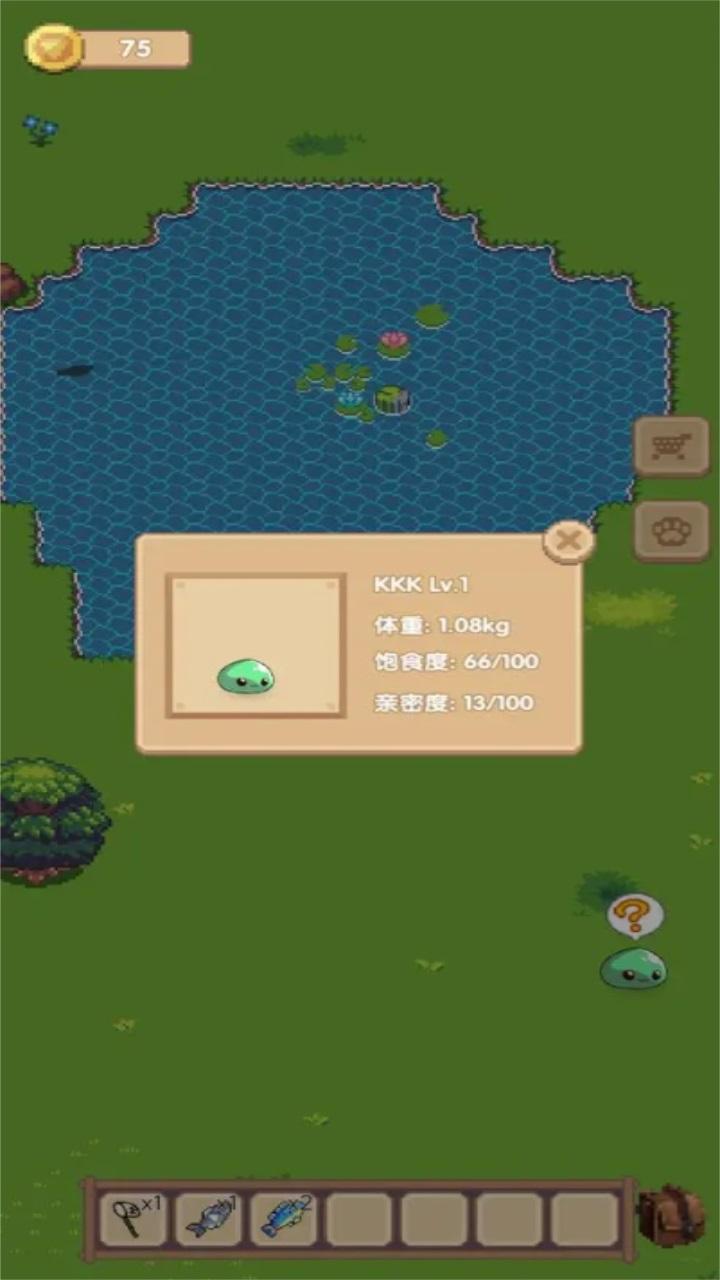Select the fishing net in hotbar
Screen dimensions: 720x1280
[133, 1219]
